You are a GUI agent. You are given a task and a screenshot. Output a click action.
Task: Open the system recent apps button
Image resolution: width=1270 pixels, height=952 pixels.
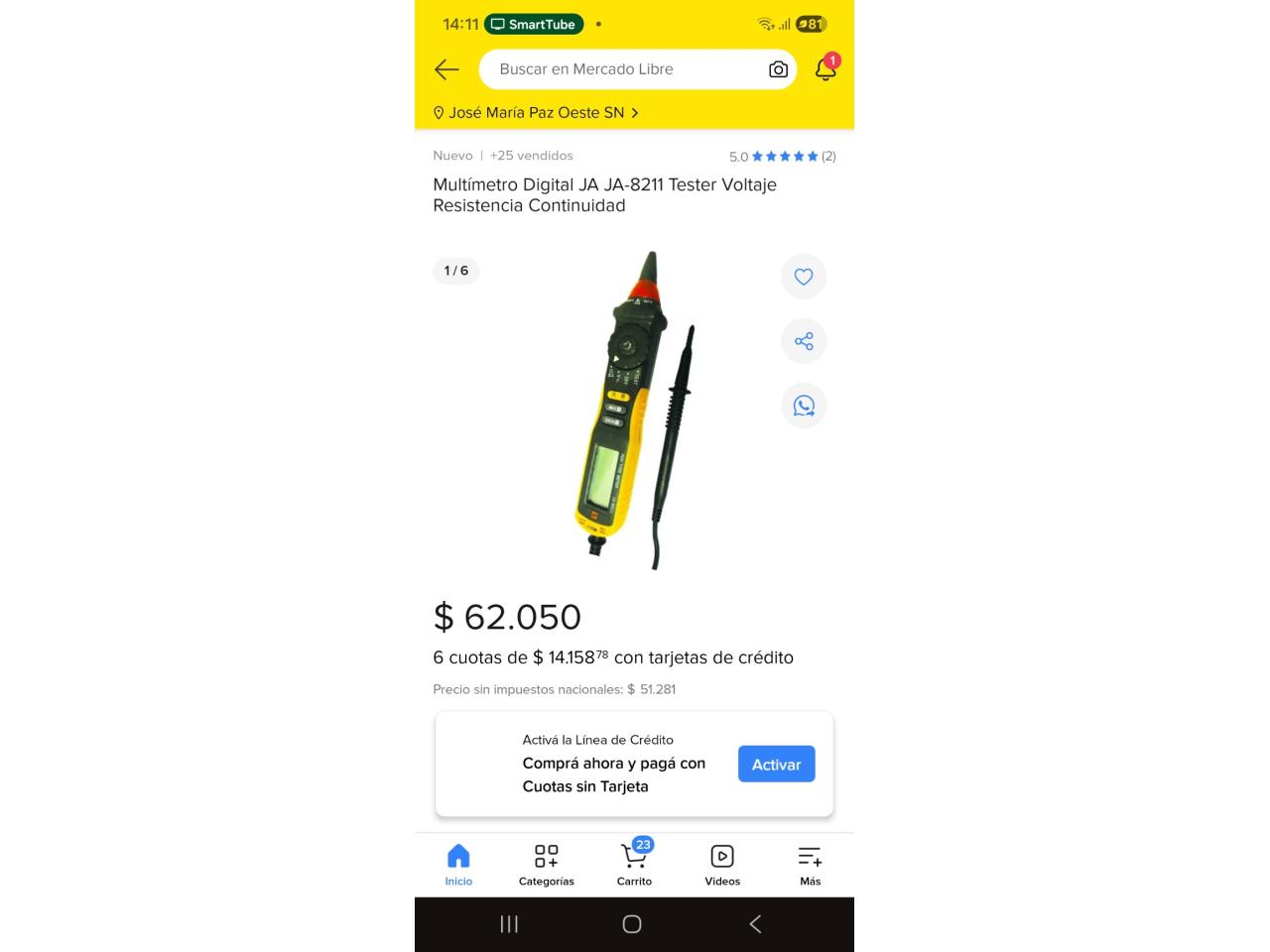pos(509,924)
